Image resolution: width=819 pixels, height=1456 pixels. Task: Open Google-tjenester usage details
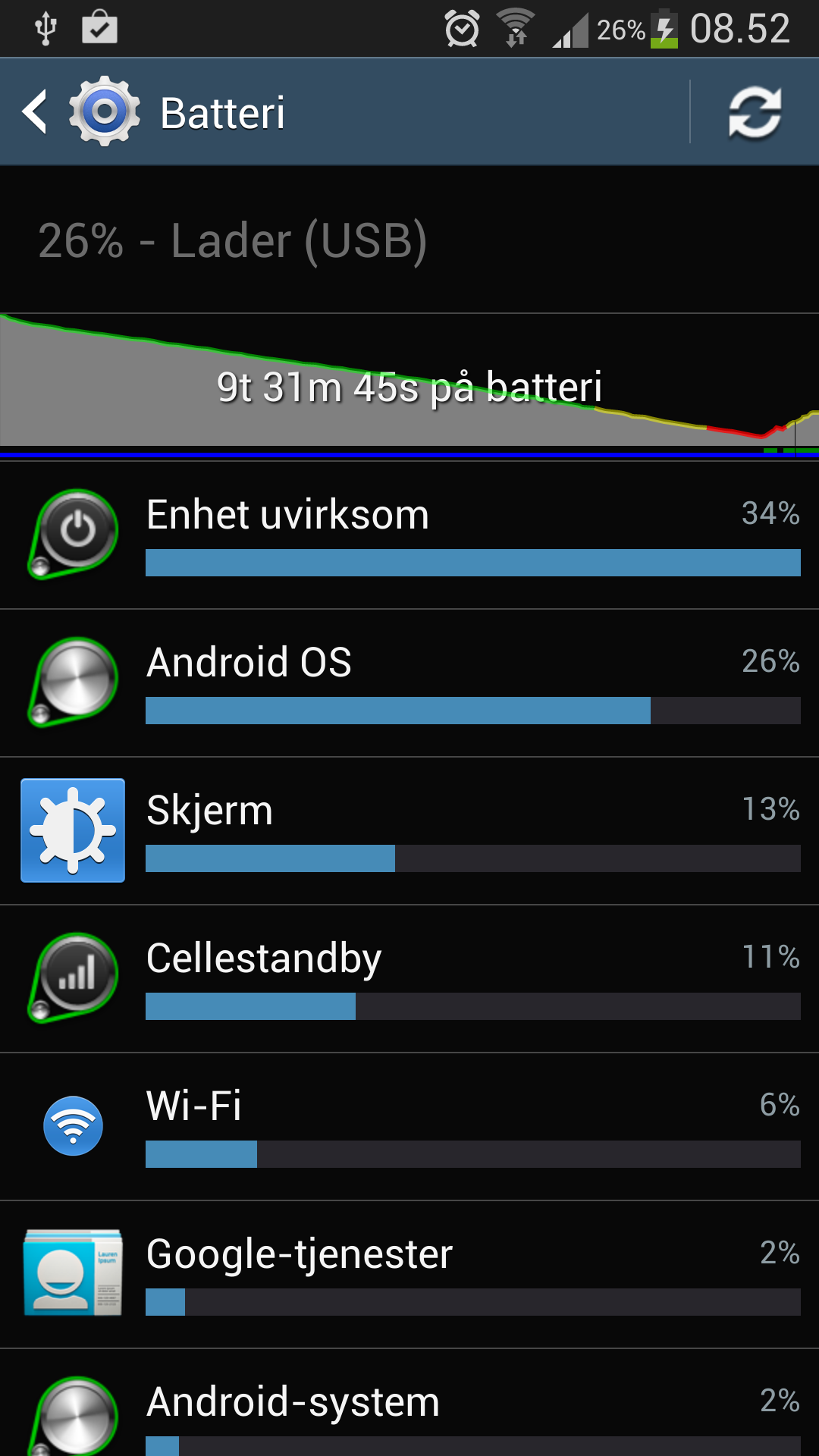409,1275
